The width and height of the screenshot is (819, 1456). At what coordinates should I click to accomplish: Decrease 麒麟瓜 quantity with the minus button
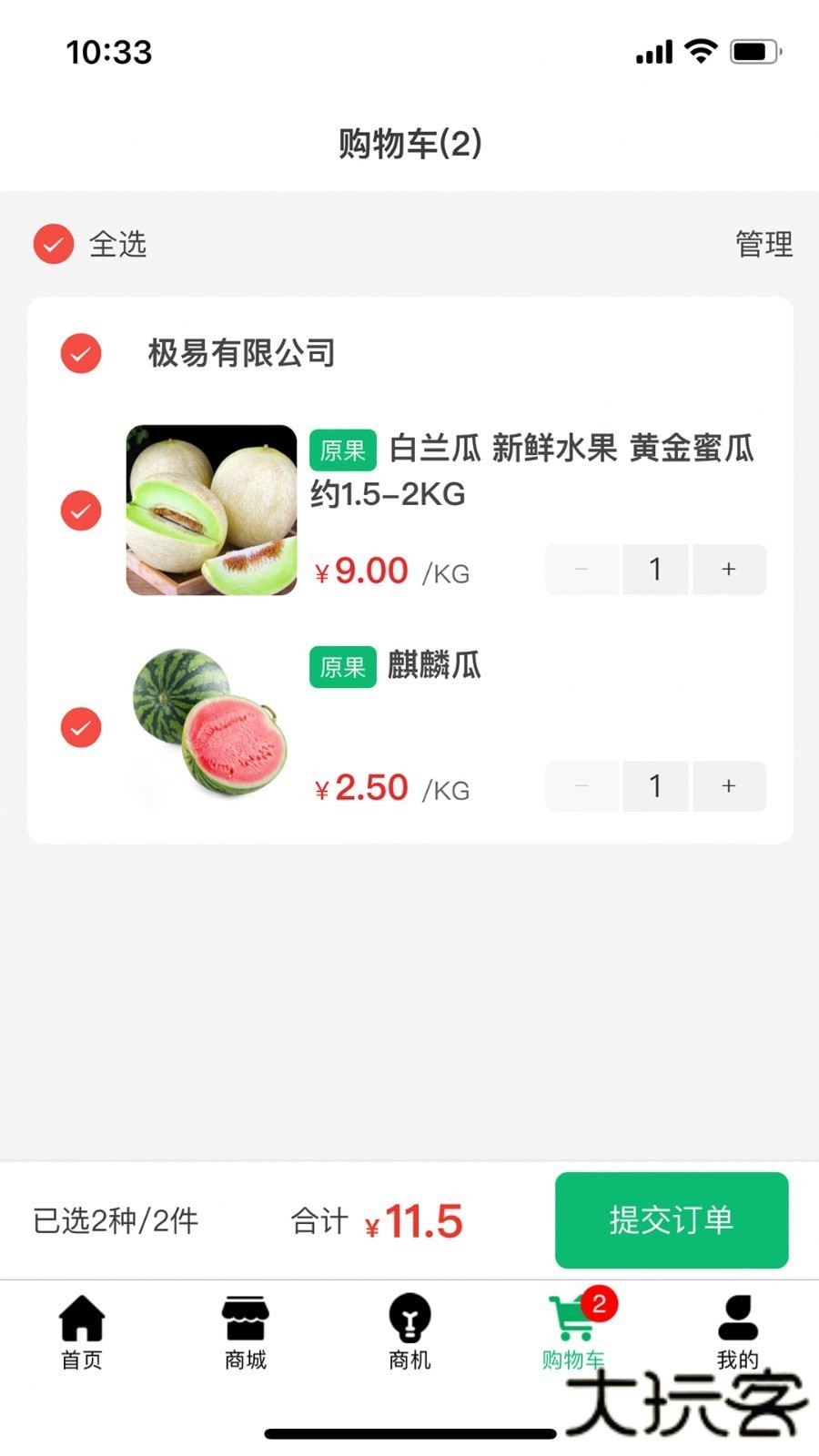click(581, 785)
